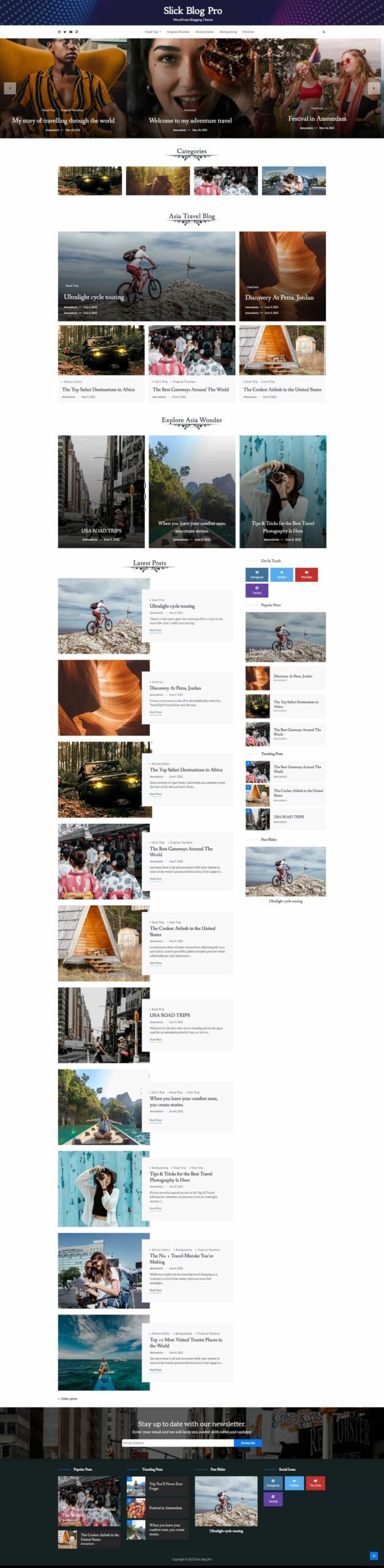Open Ultralight cycle touring featured card
This screenshot has height=1568, width=384.
point(94,296)
